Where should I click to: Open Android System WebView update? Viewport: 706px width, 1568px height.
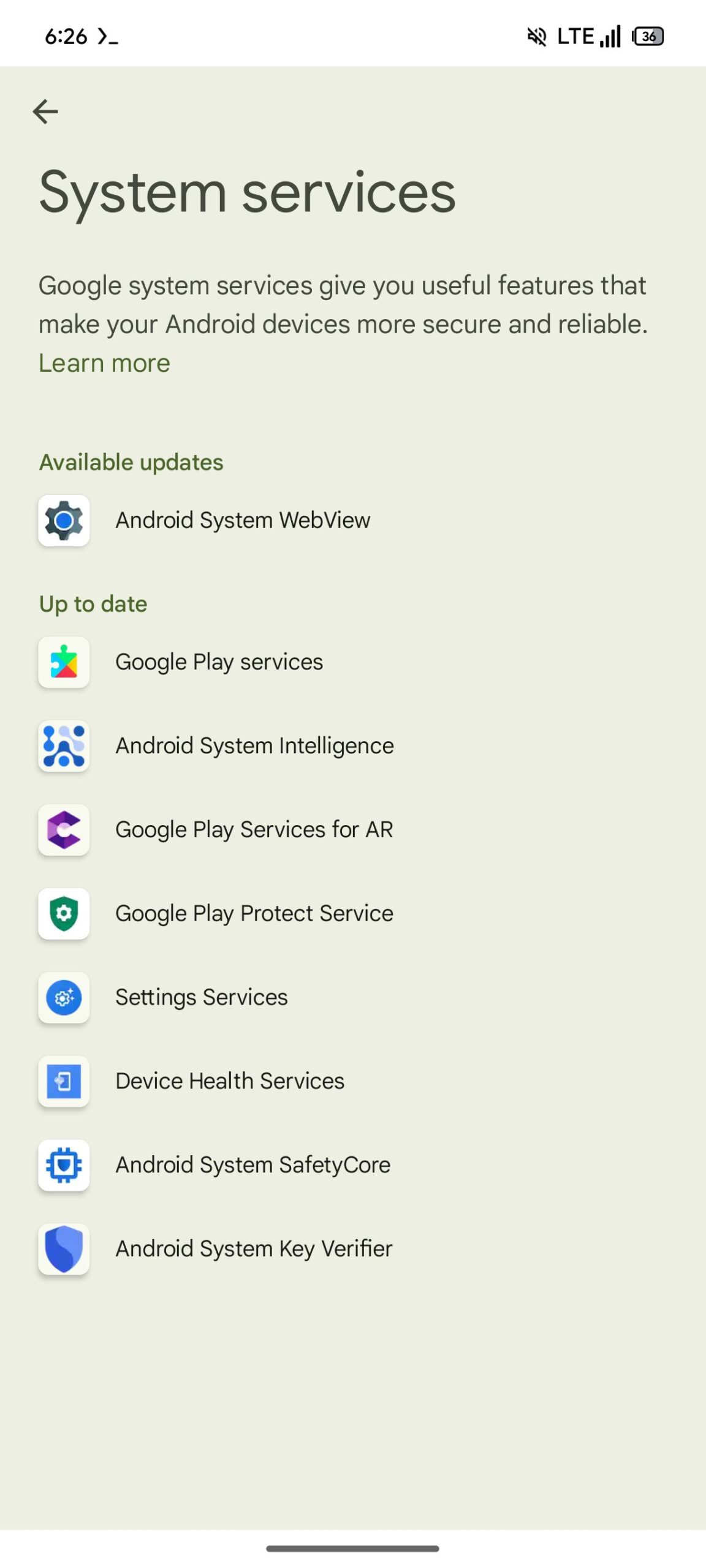[x=353, y=521]
